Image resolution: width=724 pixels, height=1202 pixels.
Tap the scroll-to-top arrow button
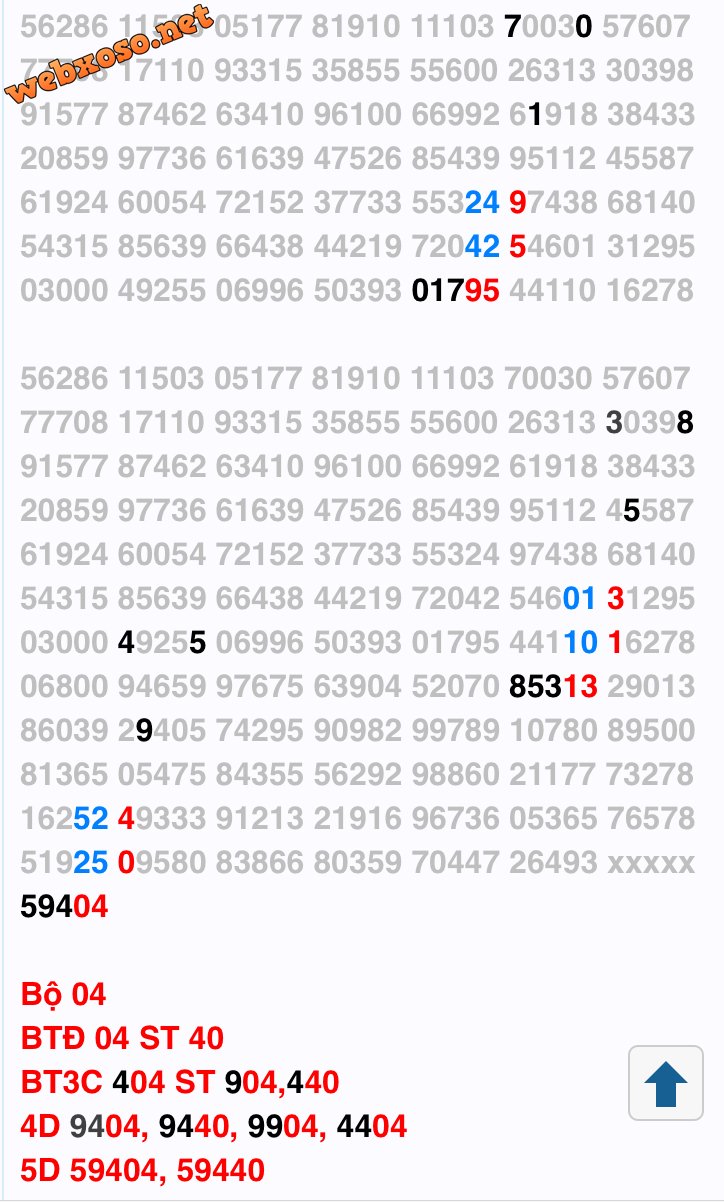(x=665, y=1083)
